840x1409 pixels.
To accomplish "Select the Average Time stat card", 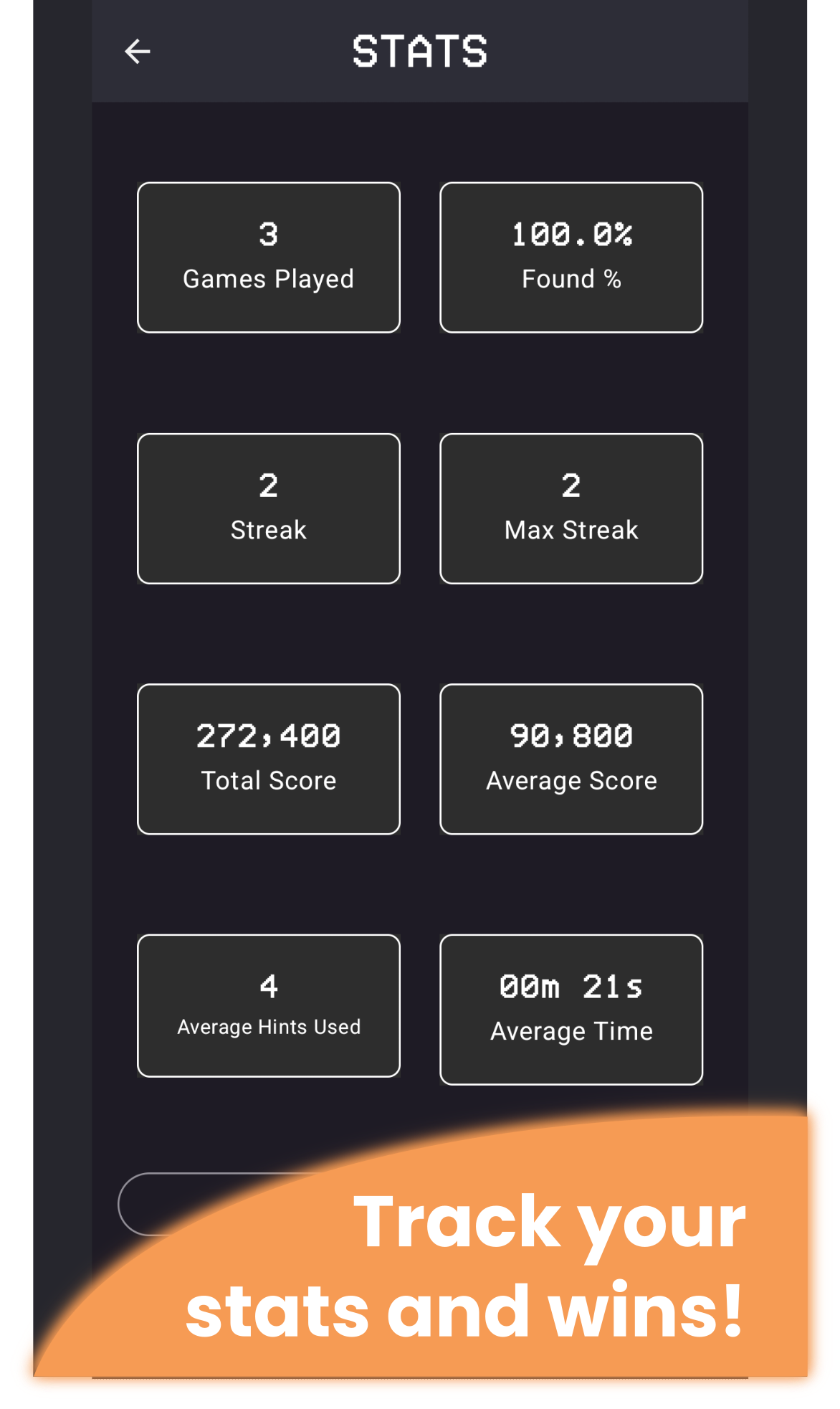I will click(571, 1009).
